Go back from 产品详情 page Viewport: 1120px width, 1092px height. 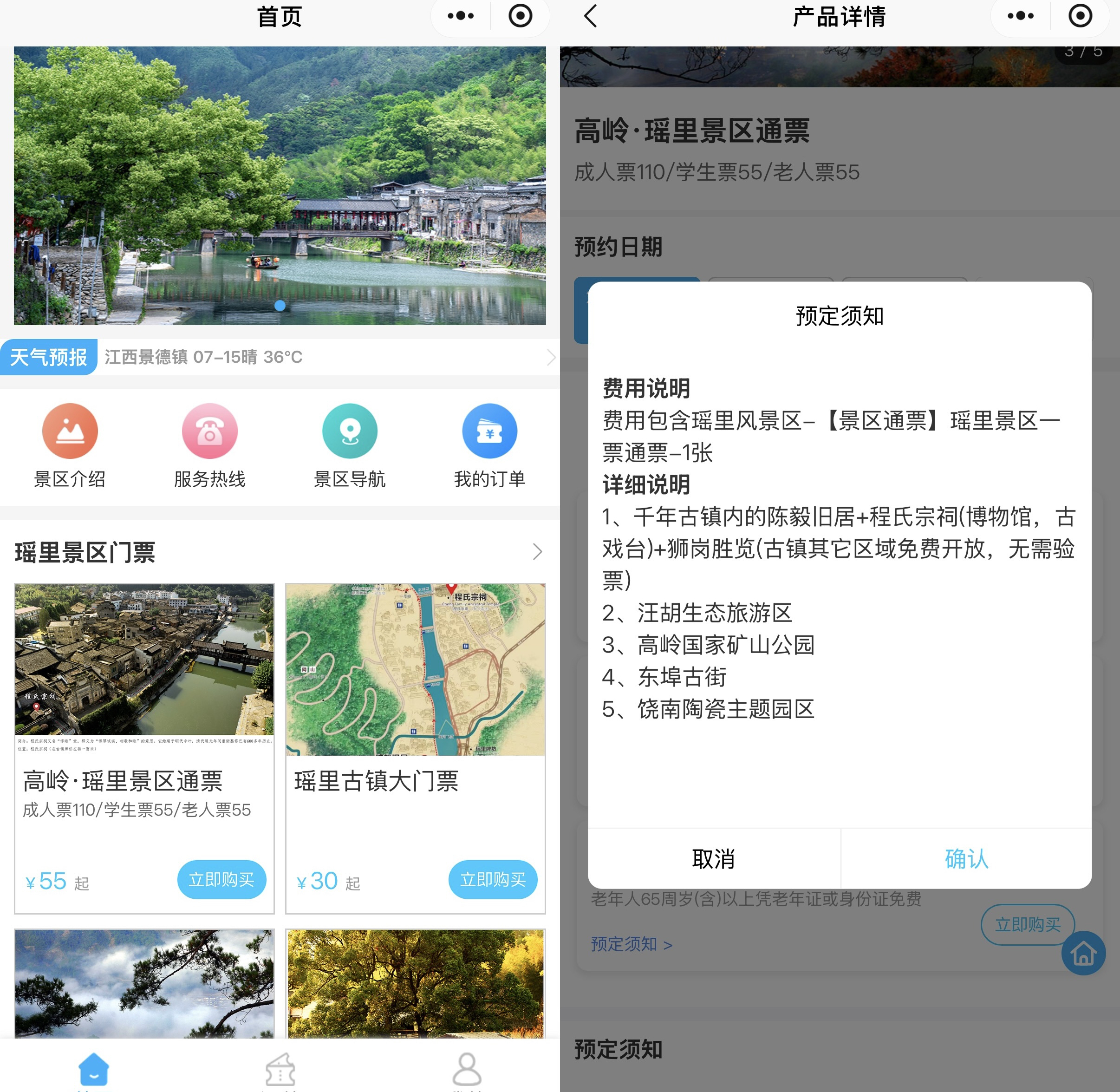click(591, 16)
